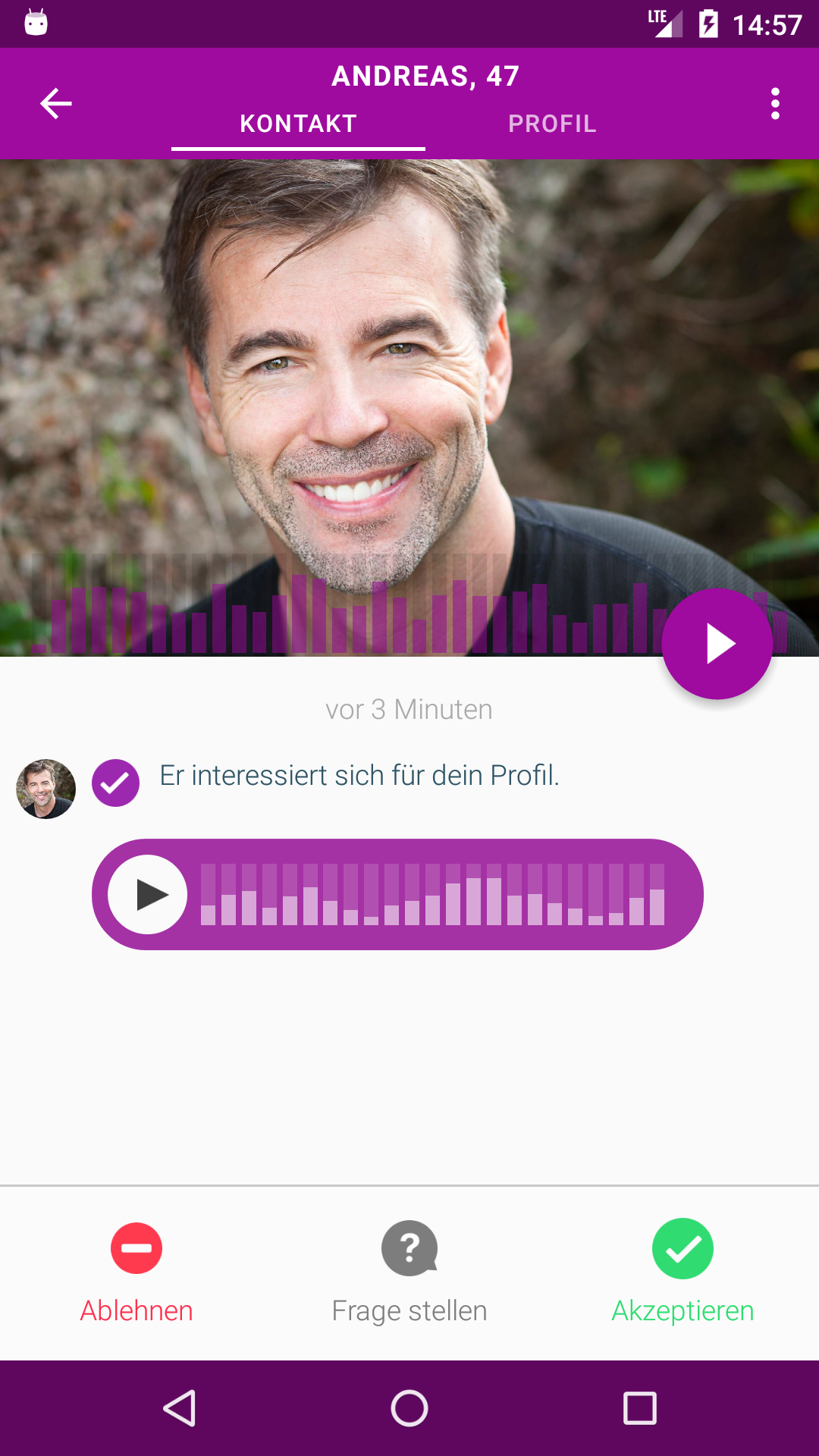
Task: Play the voice message in the chat bubble
Action: (x=148, y=895)
